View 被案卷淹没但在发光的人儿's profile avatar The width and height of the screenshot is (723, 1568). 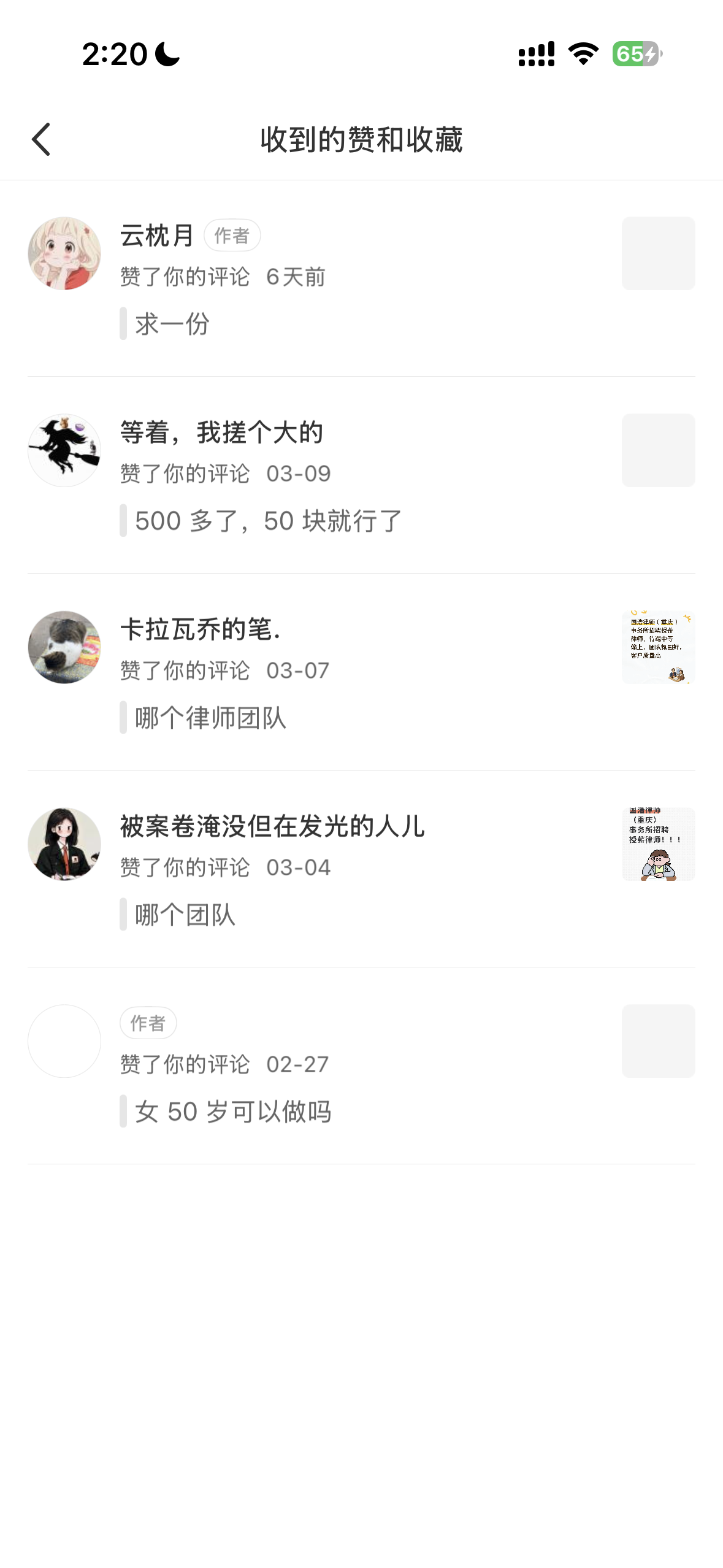click(x=64, y=844)
